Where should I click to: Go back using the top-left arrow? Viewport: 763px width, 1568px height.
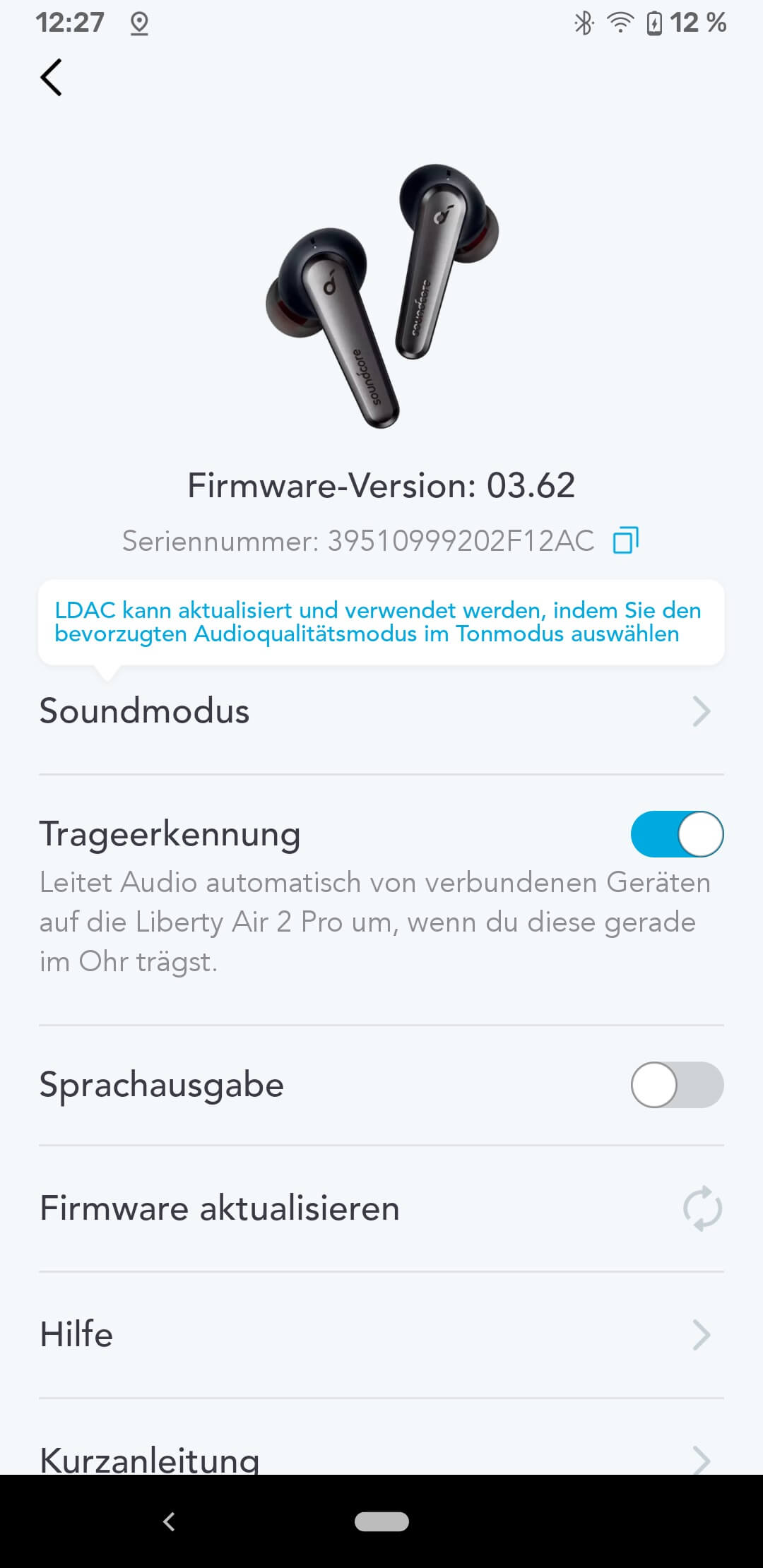(x=52, y=77)
